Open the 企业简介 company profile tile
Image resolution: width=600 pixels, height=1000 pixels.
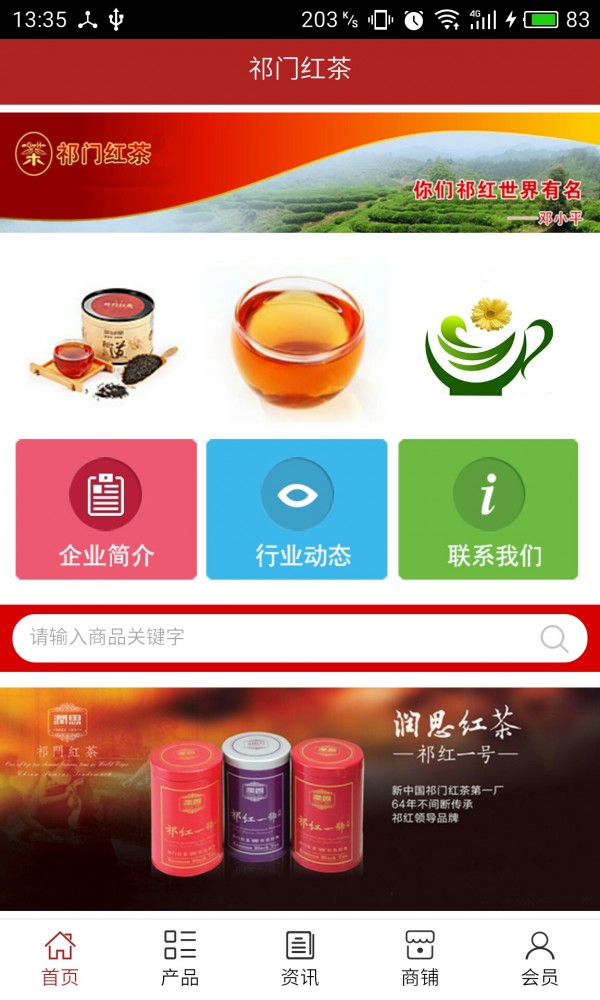tap(106, 509)
